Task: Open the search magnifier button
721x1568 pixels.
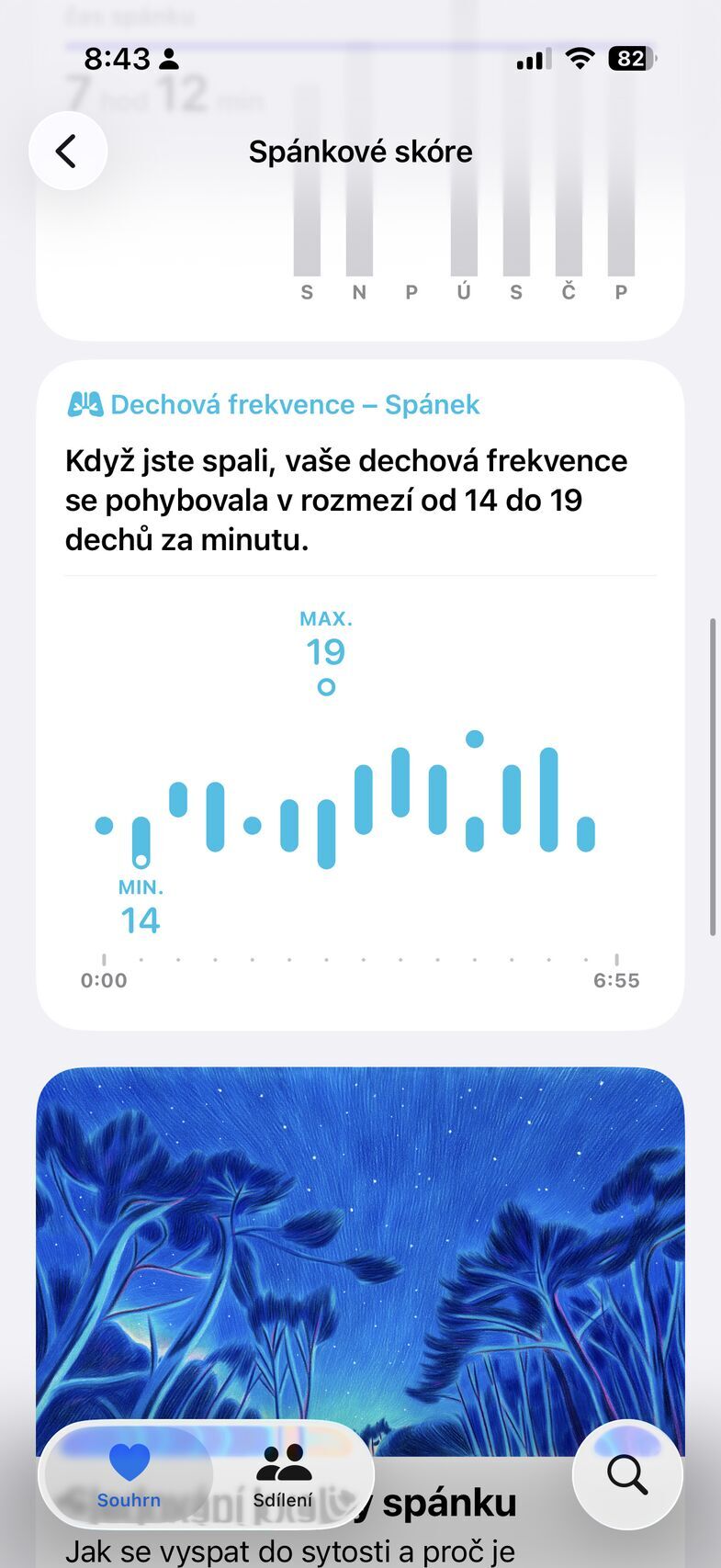Action: [627, 1474]
